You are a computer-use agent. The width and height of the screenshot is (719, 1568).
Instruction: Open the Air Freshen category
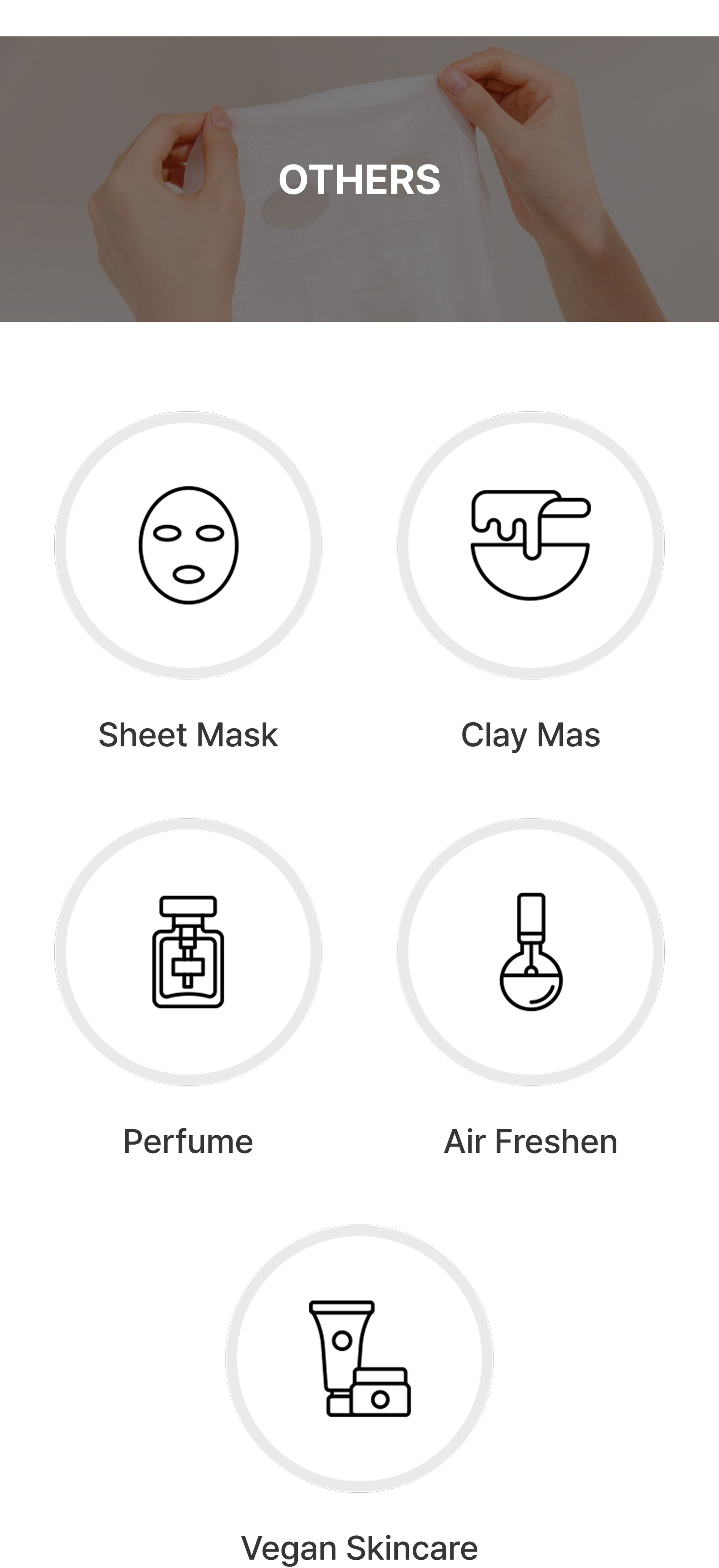[x=530, y=952]
